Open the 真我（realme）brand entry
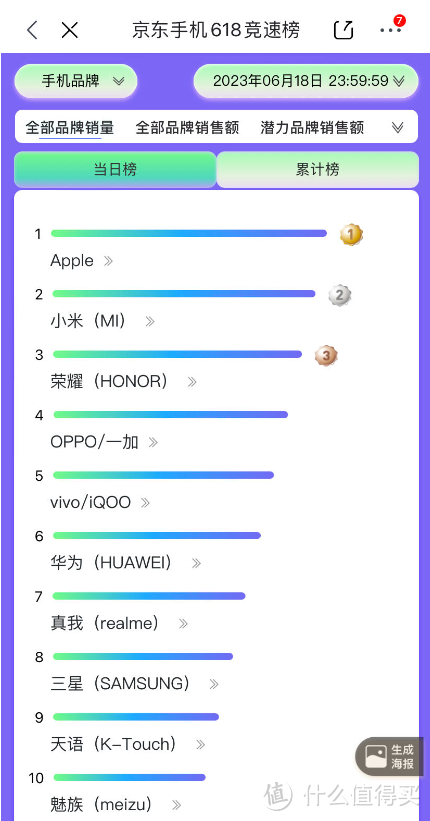430x821 pixels. (119, 623)
